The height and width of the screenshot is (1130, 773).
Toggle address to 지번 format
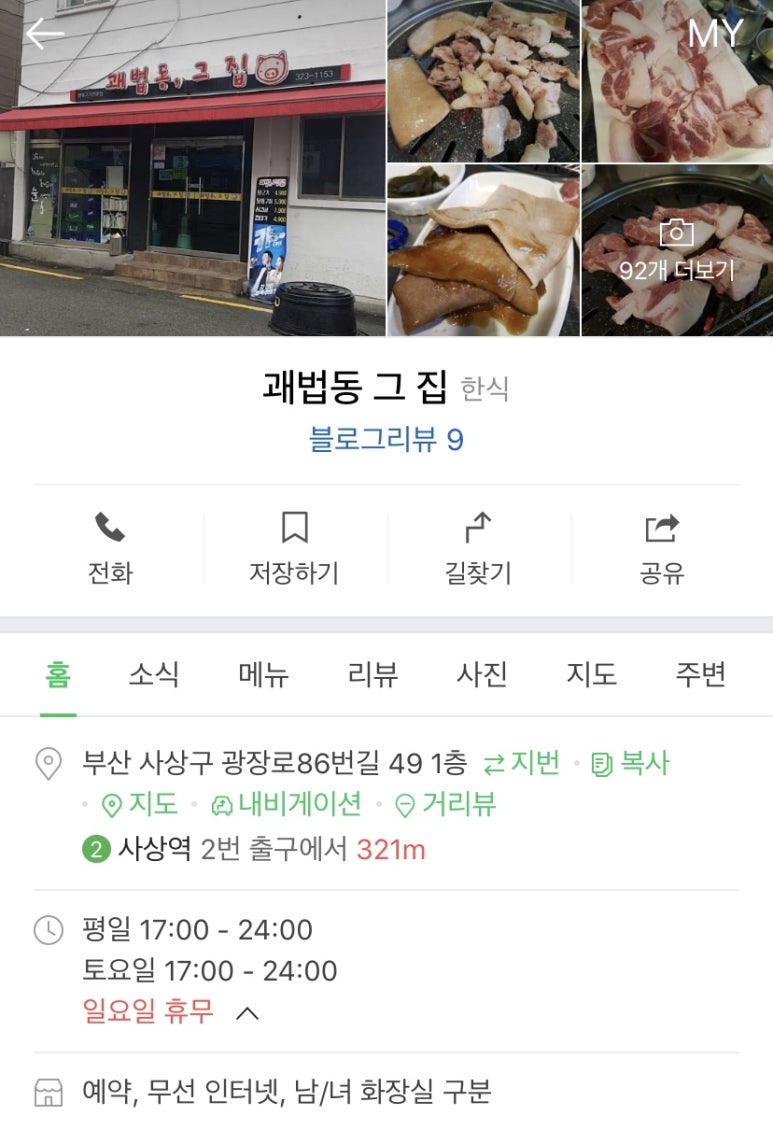[522, 764]
